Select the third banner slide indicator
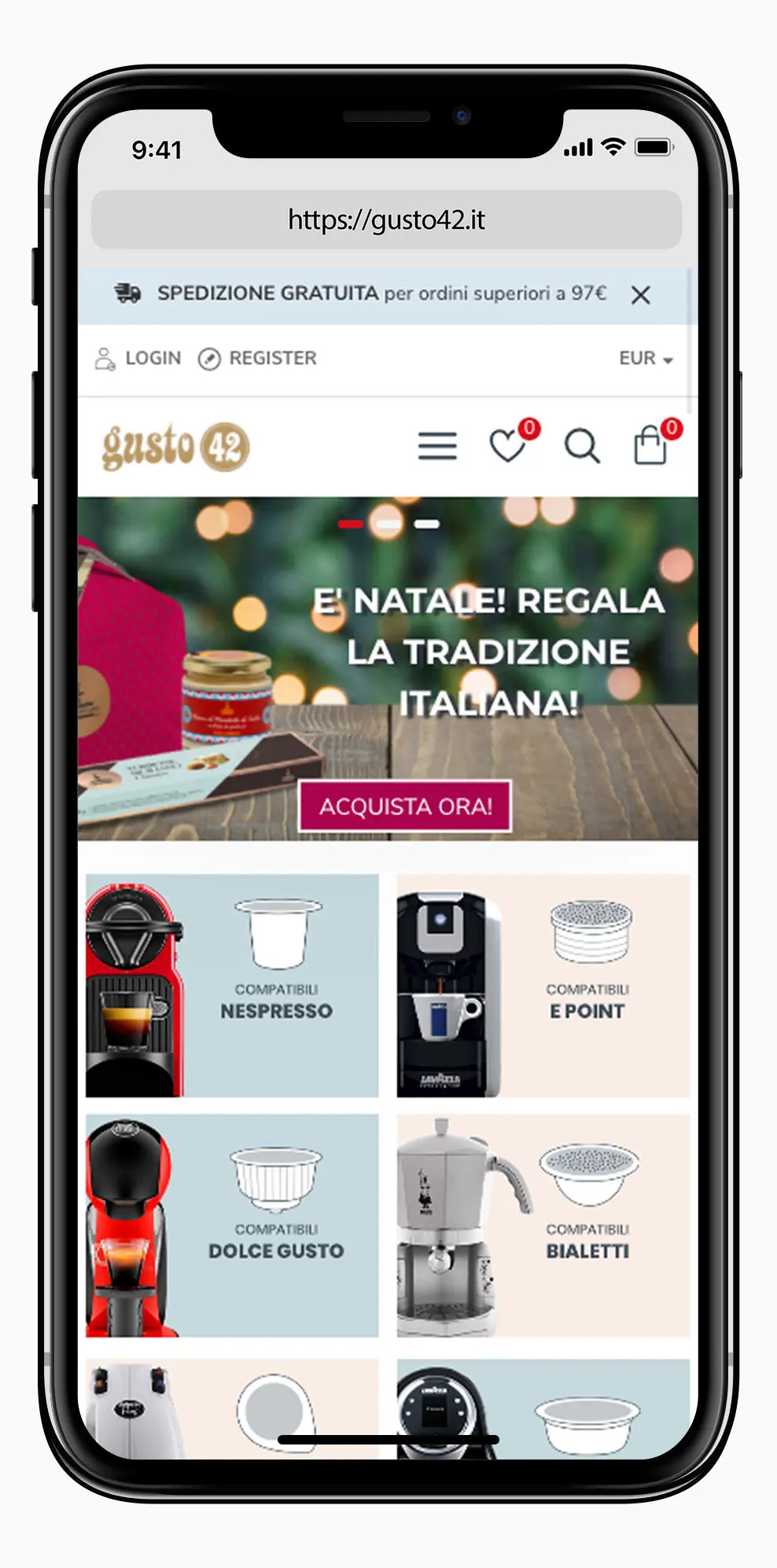The width and height of the screenshot is (777, 1568). (x=427, y=524)
